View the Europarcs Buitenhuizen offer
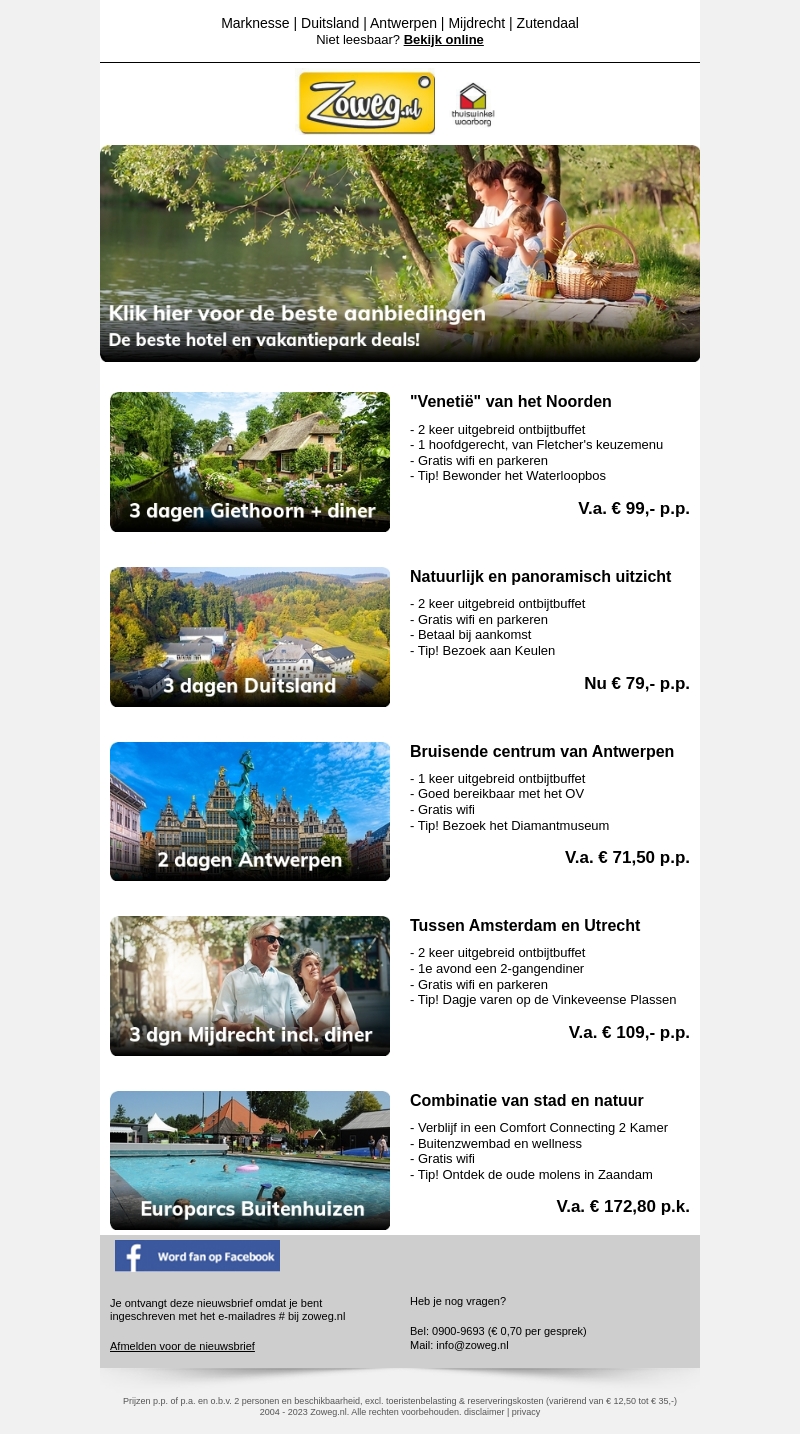The image size is (800, 1434). (250, 1160)
